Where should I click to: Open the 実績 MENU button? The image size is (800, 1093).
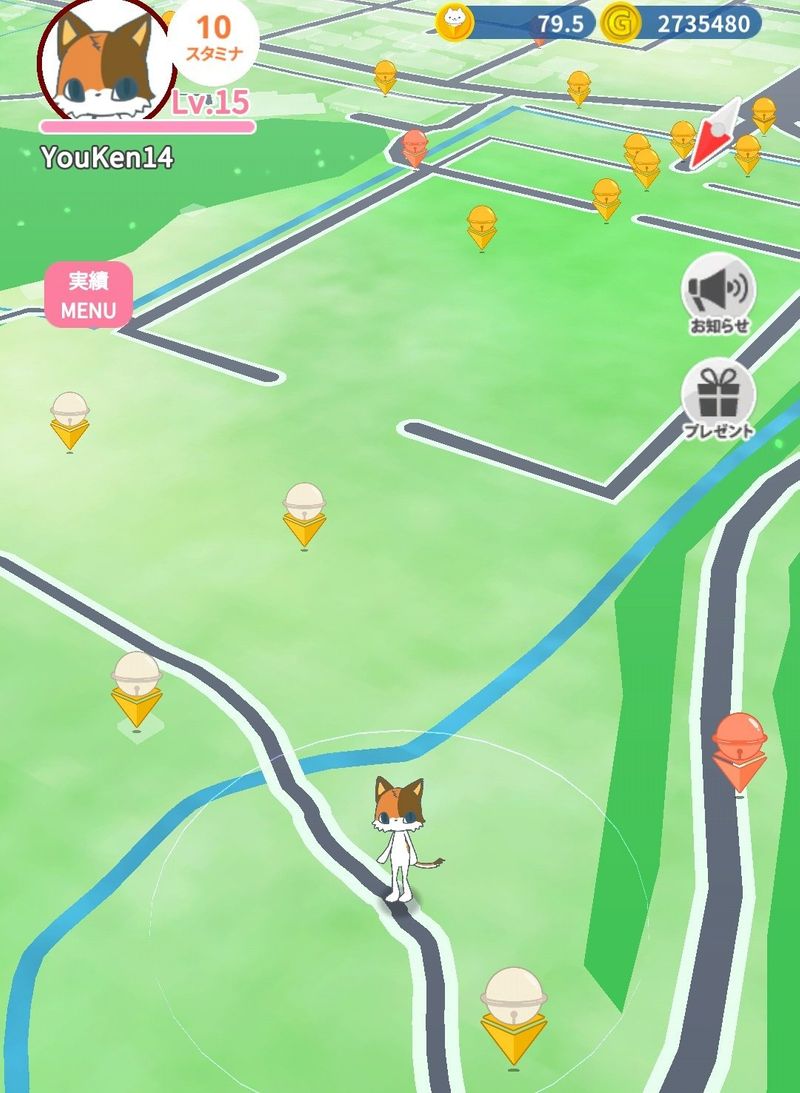pos(88,293)
